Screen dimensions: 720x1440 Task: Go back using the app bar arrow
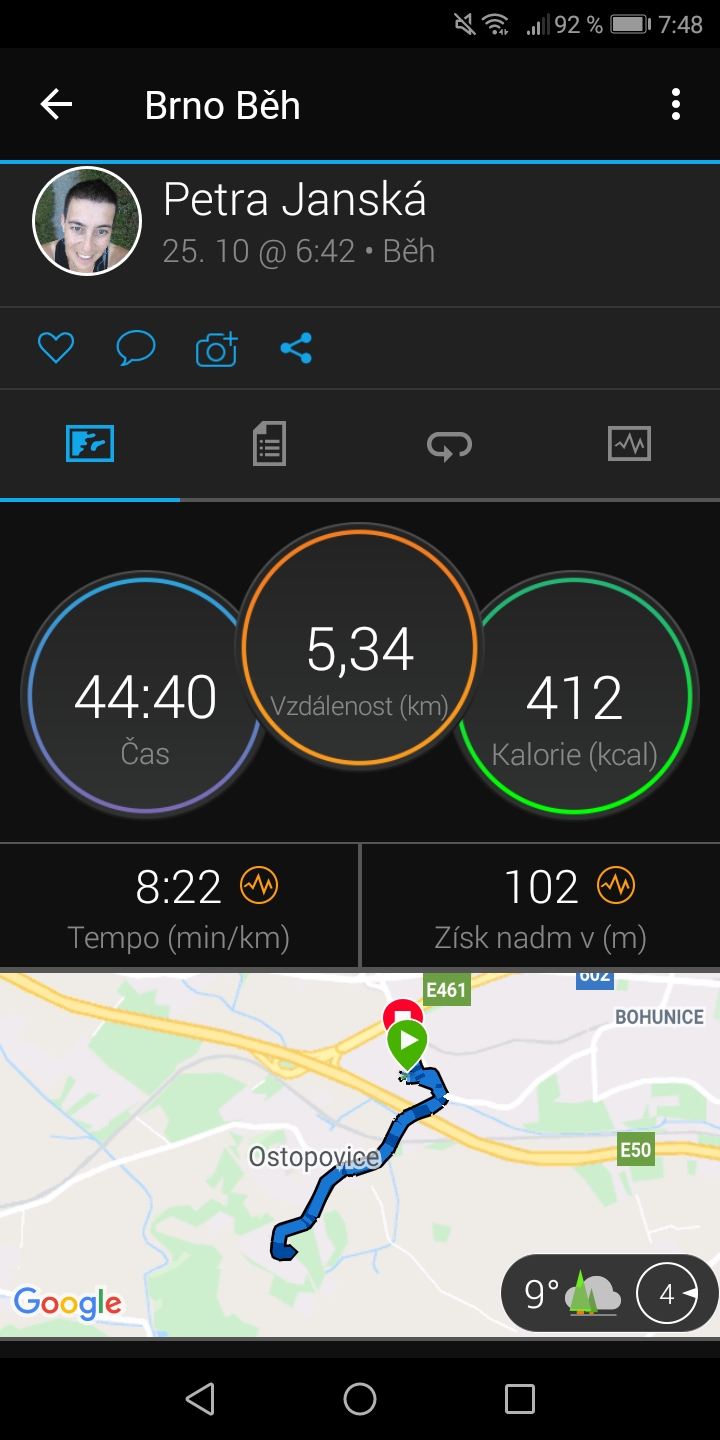click(x=56, y=104)
